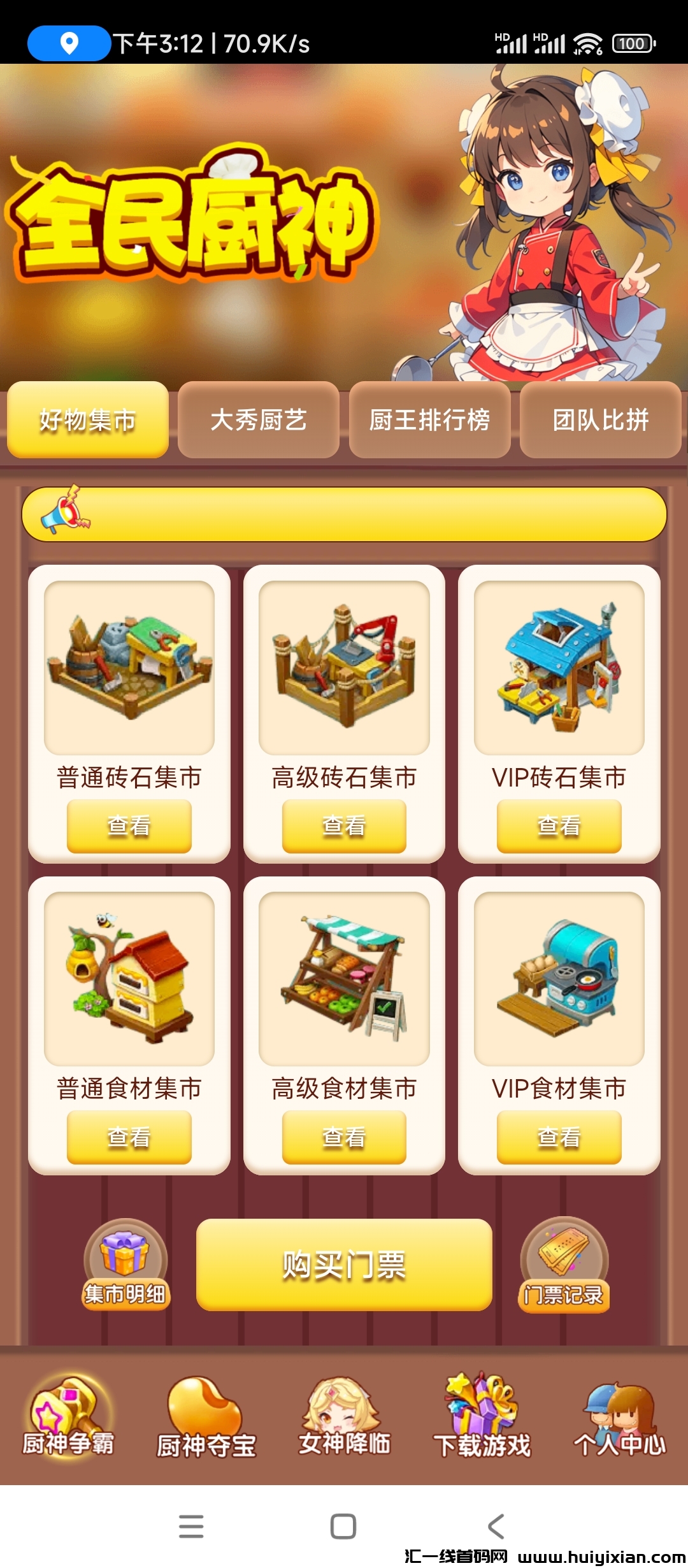The image size is (688, 1568).
Task: Switch to the 大秀厨艺 tab
Action: (258, 420)
